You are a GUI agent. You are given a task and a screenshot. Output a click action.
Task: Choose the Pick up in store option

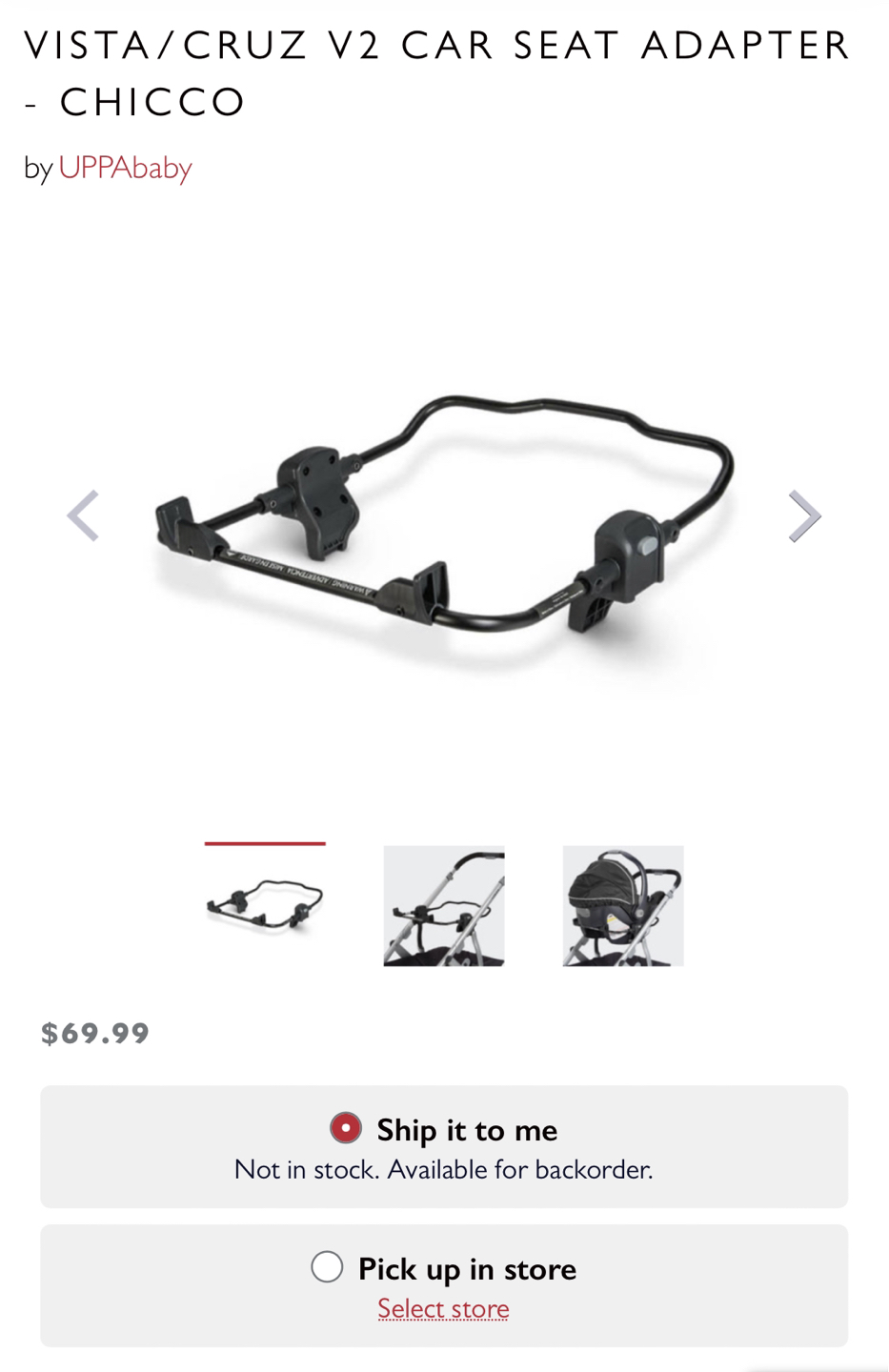point(327,1267)
